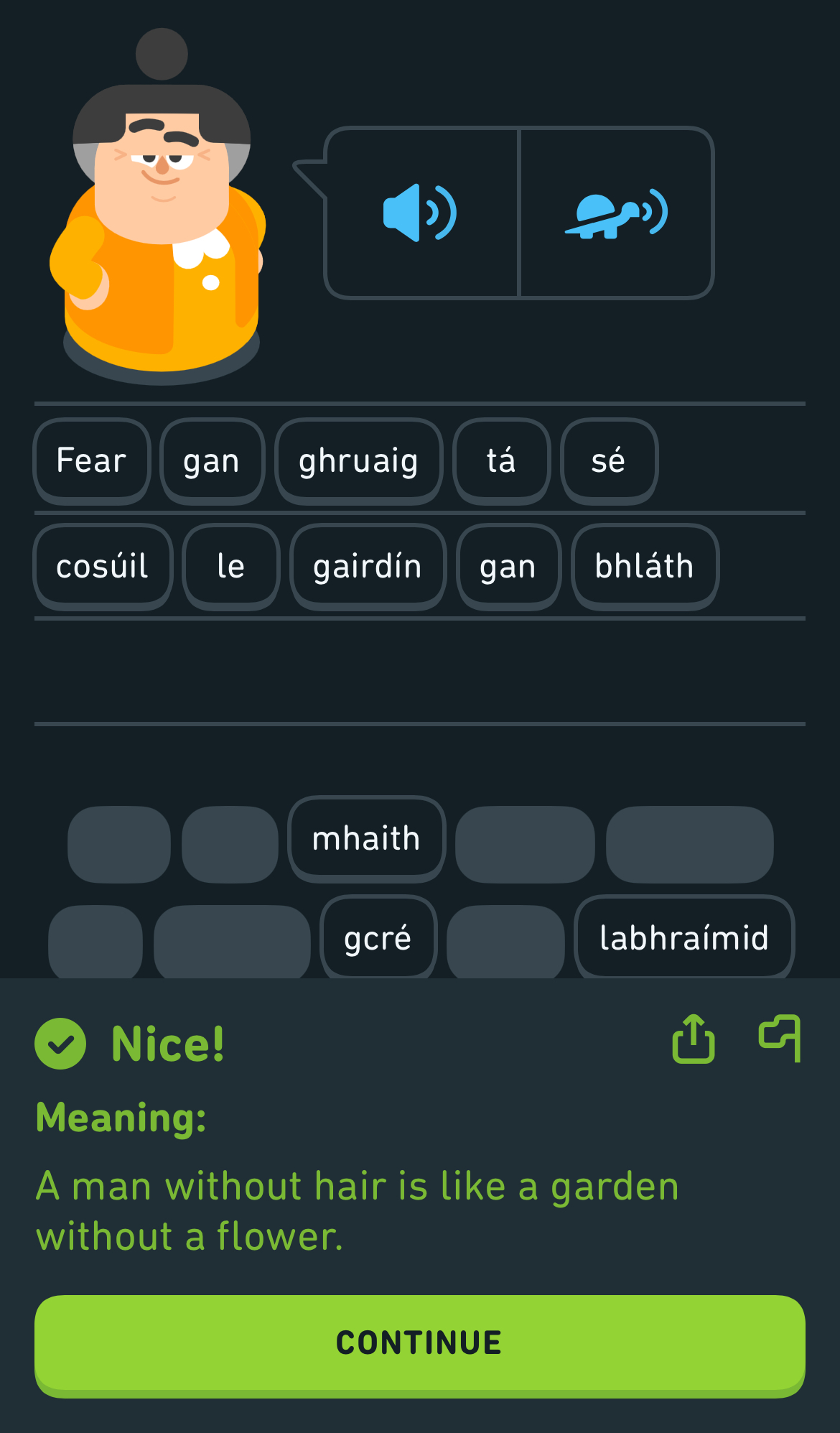Tap the 'cosúil' word chip
840x1433 pixels.
(x=102, y=567)
